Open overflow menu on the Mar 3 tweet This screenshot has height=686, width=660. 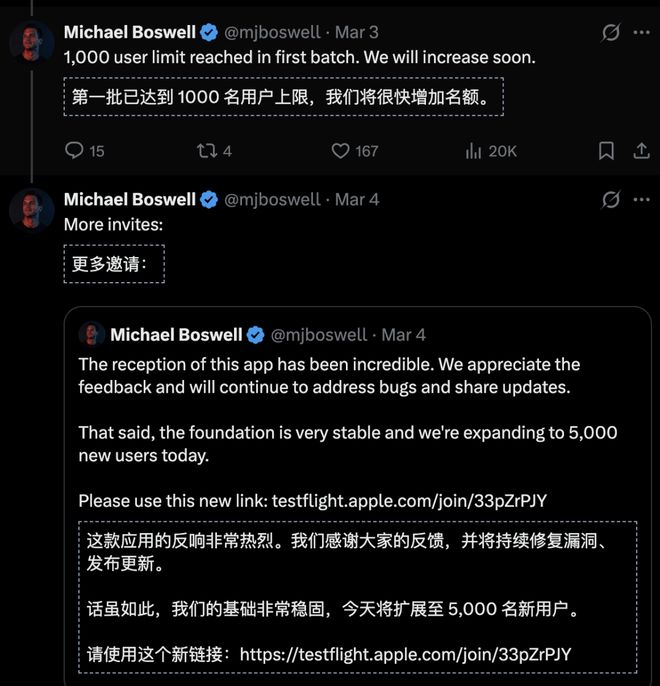coord(641,33)
